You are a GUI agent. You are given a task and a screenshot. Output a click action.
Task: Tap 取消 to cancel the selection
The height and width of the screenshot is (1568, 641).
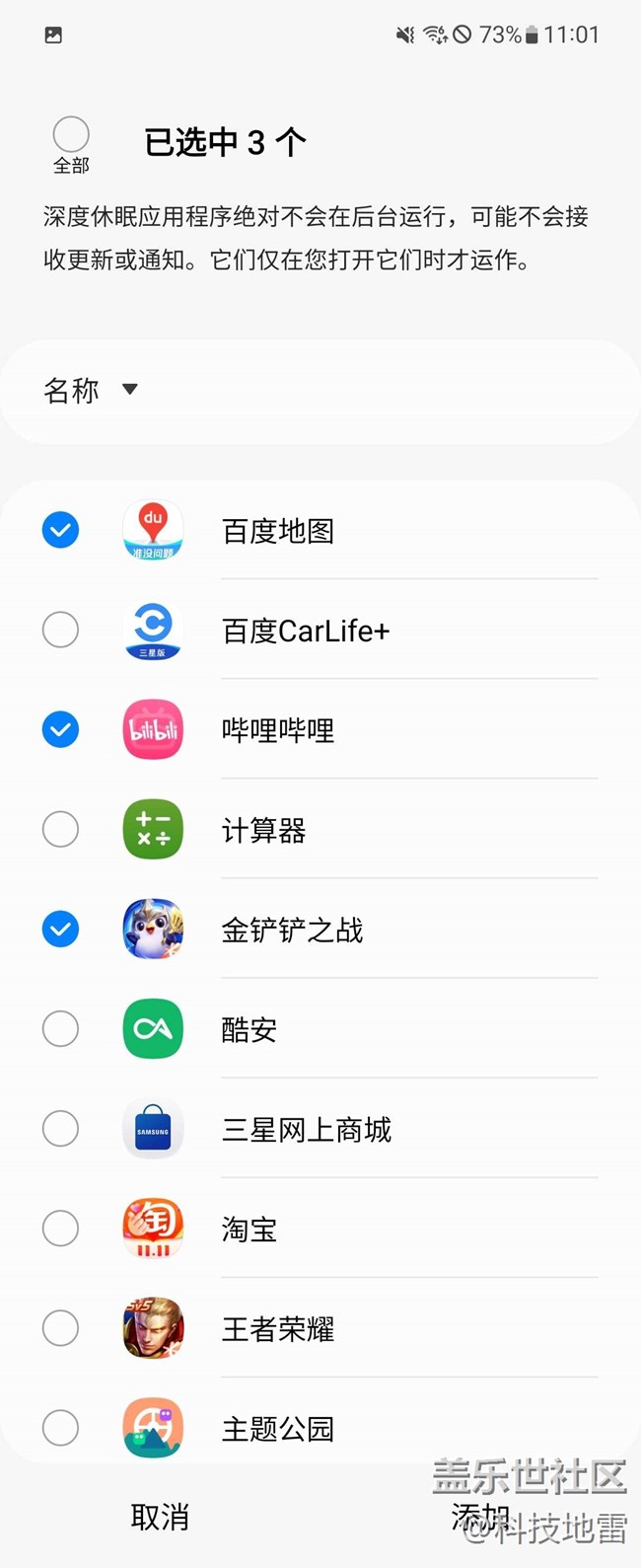tap(160, 1517)
